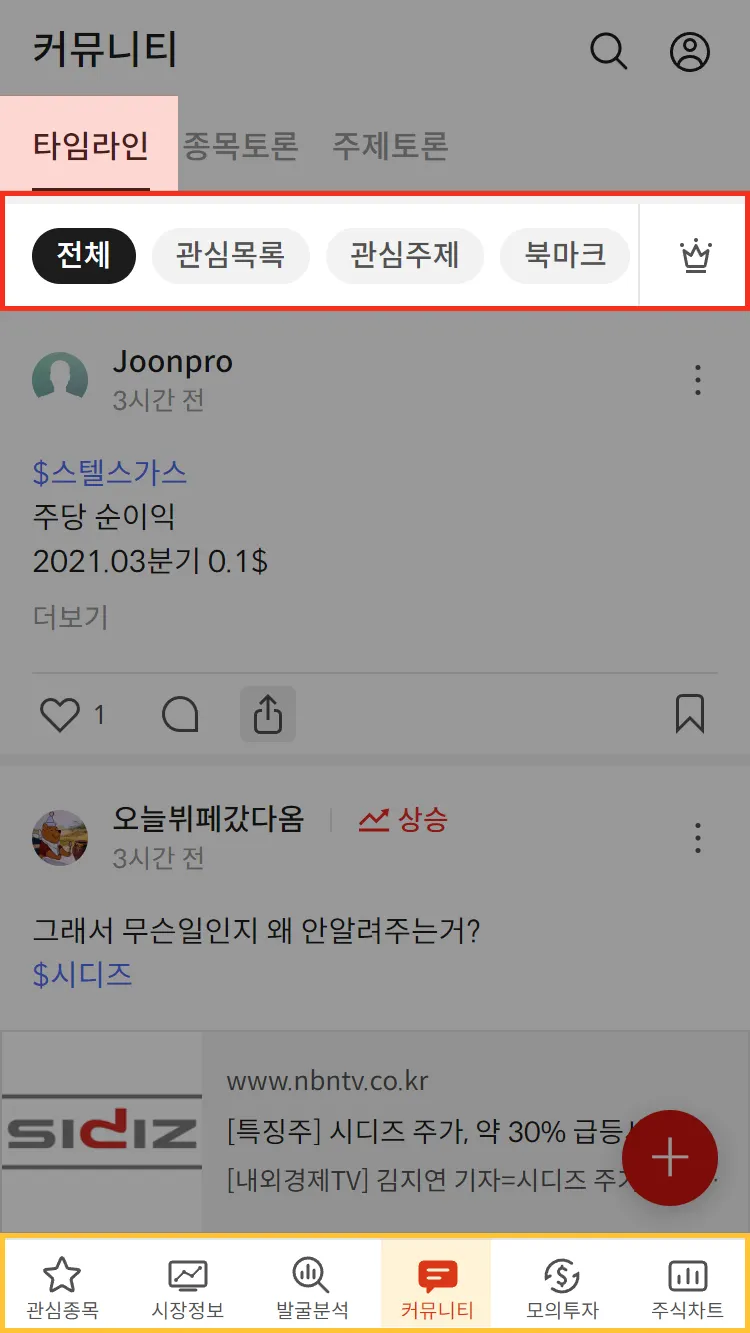Expand Joonpro's post with 더보기

point(70,617)
